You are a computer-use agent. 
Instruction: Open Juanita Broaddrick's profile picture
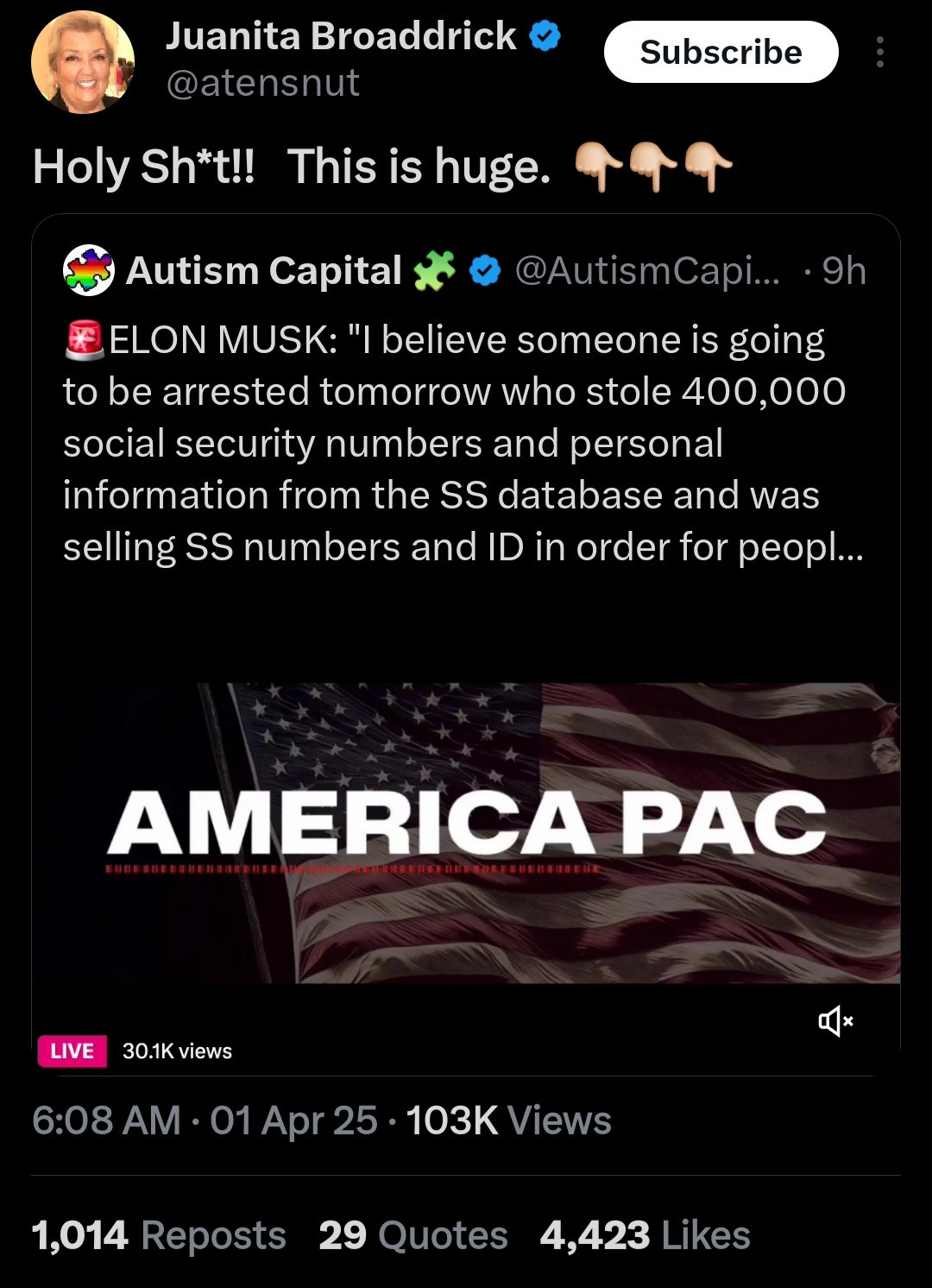pyautogui.click(x=83, y=62)
